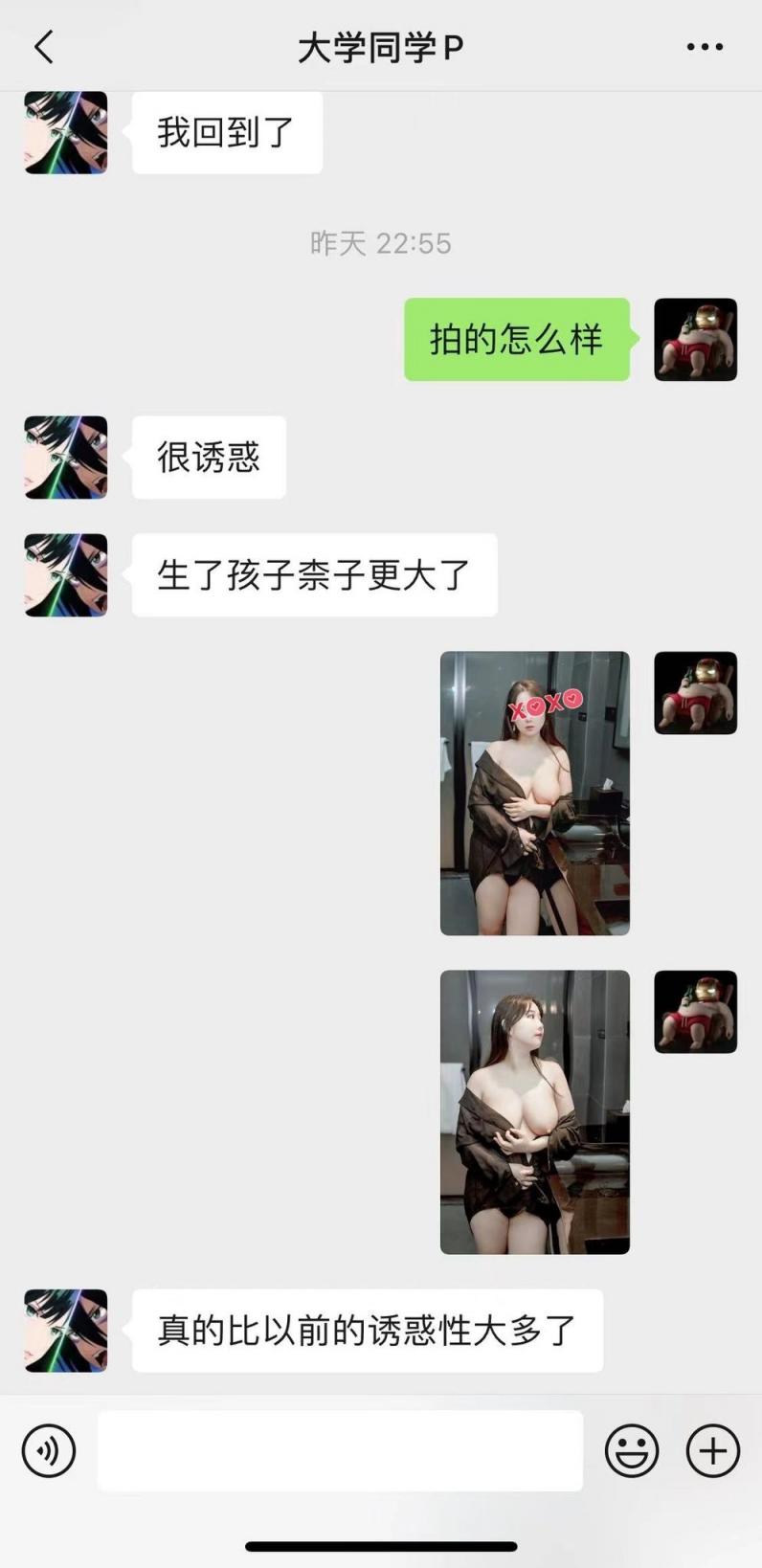Tap my avatar beside 拍的怎么样
Image resolution: width=762 pixels, height=1568 pixels.
(x=695, y=339)
